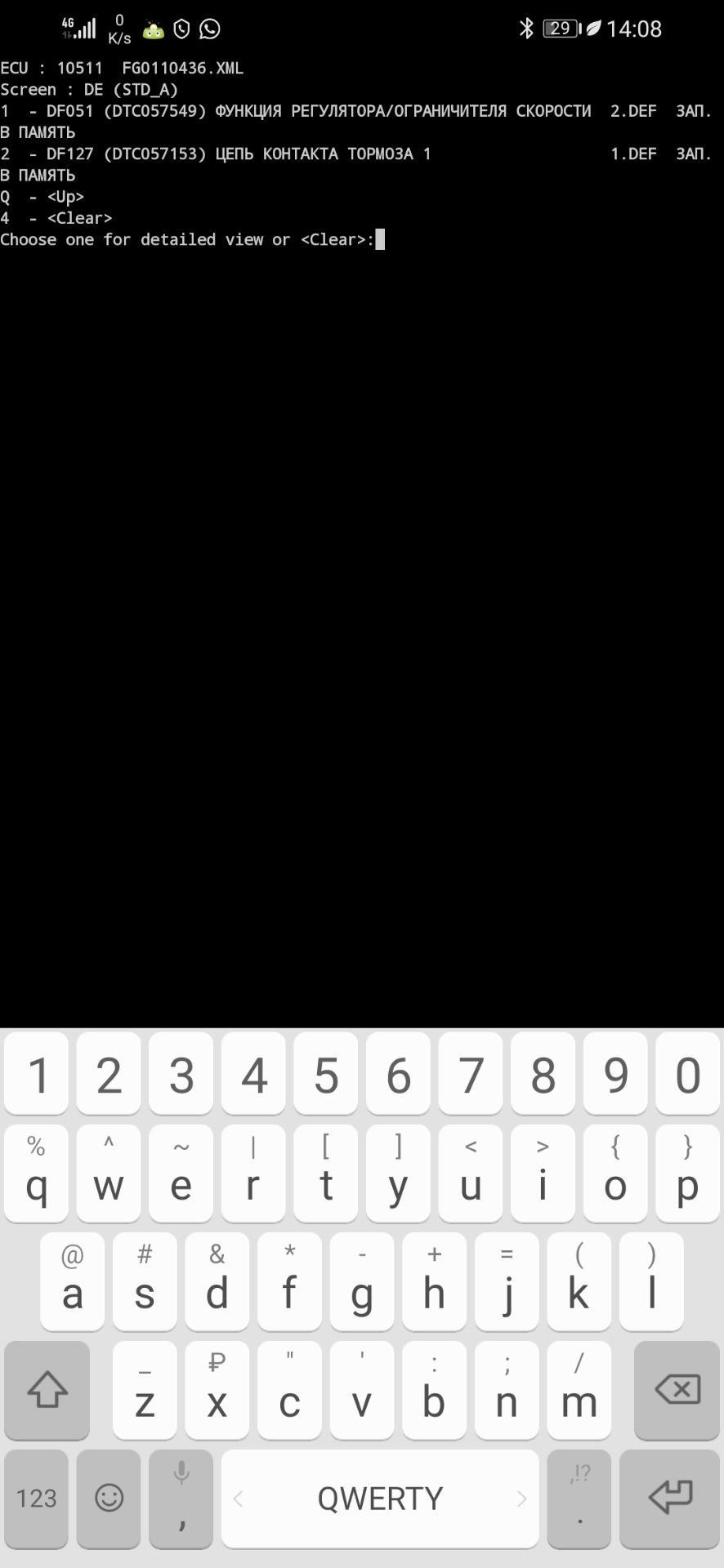Tap the q key for Up
The image size is (724, 1568).
coord(37,1174)
